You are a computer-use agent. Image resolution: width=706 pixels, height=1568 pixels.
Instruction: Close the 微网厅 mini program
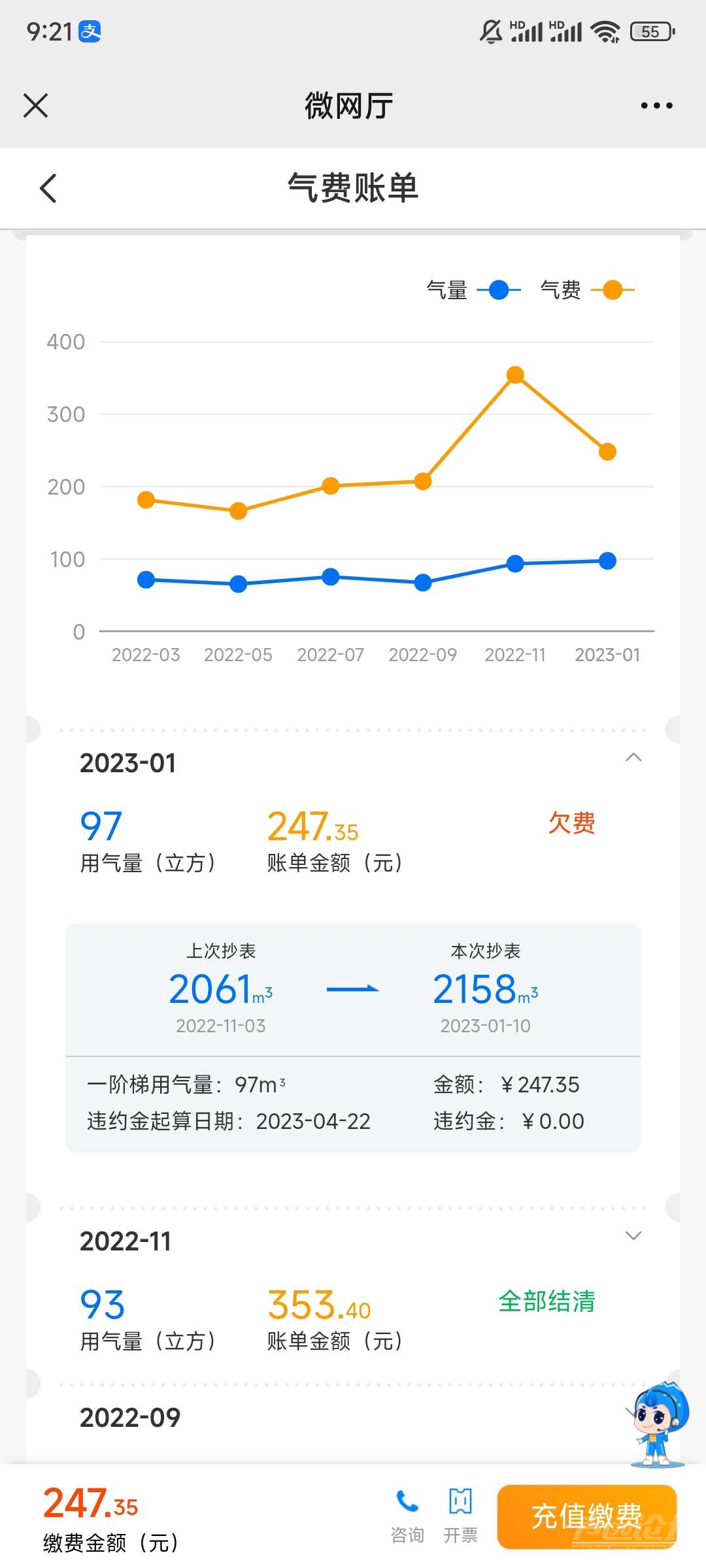[x=36, y=105]
